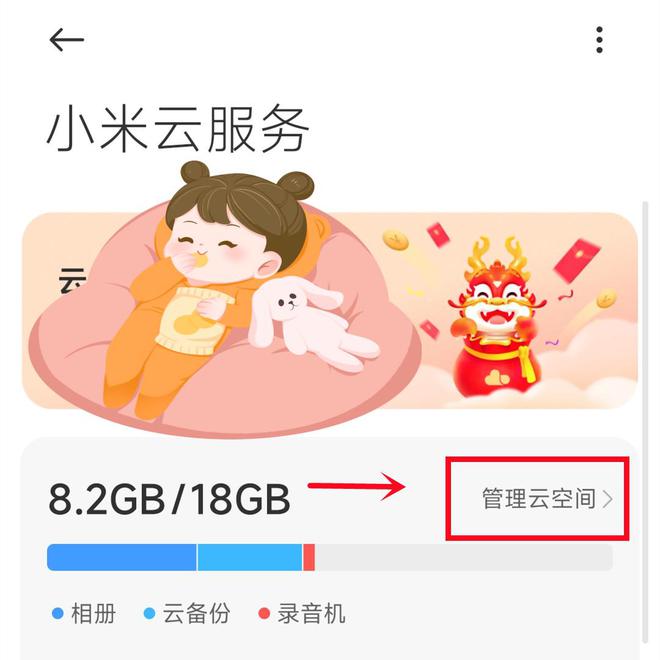
Task: Open the three-dot overflow menu
Action: [599, 40]
